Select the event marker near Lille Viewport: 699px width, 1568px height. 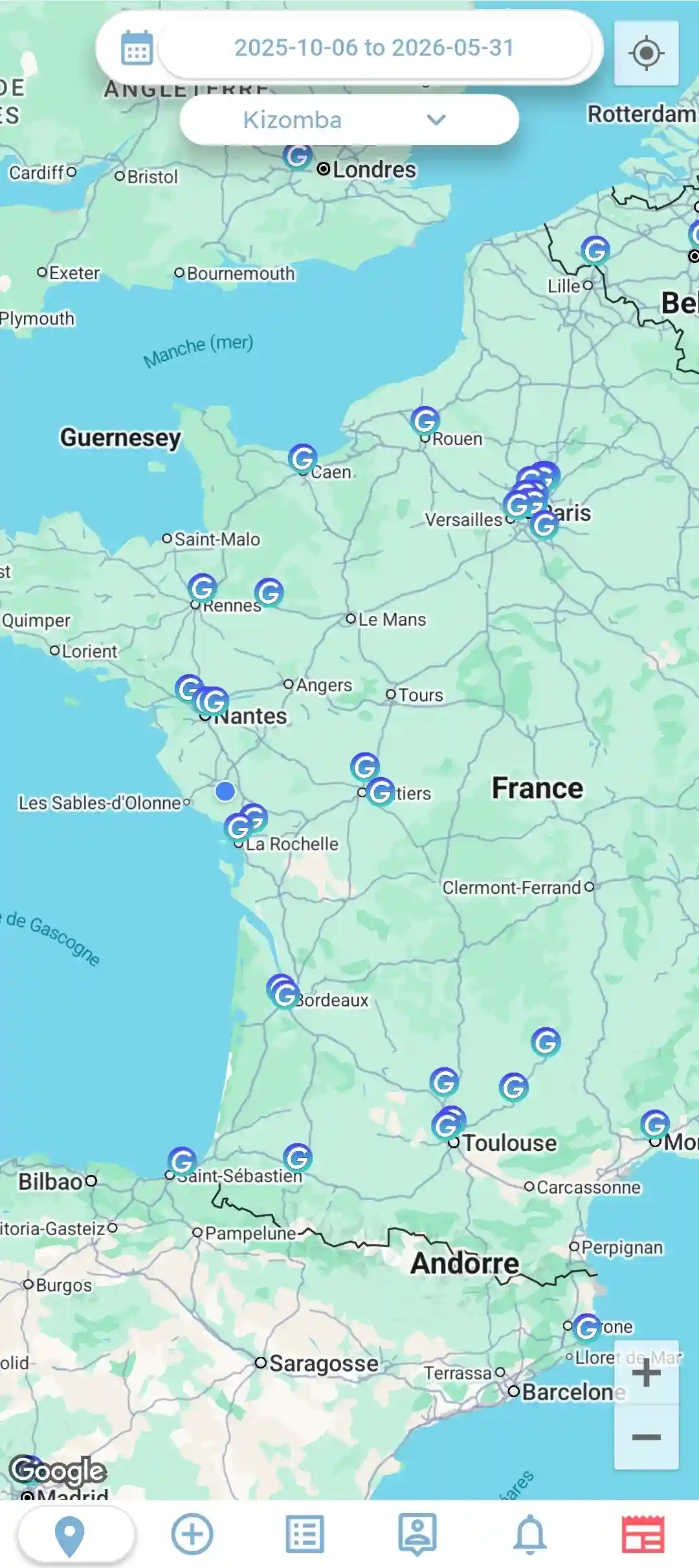[x=595, y=250]
